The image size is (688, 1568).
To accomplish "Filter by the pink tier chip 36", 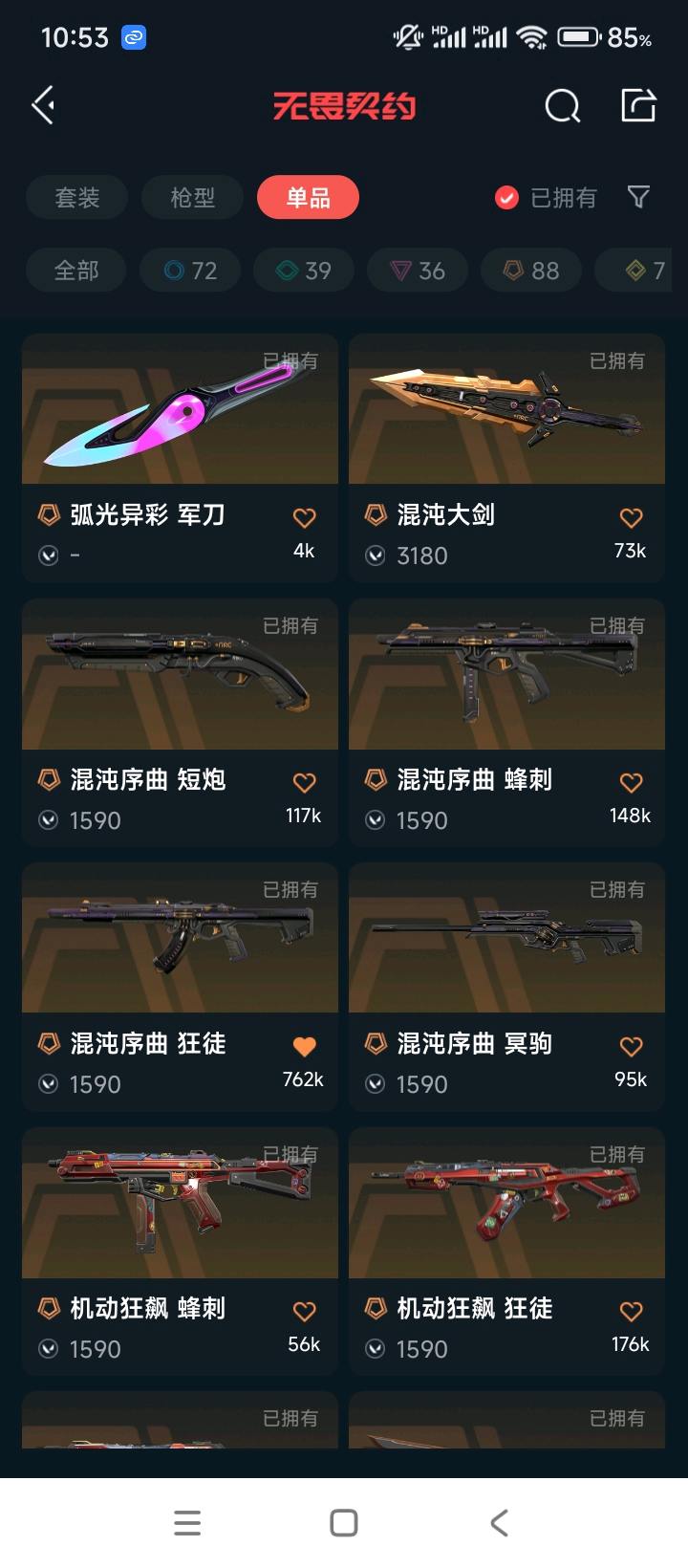I will pos(418,271).
